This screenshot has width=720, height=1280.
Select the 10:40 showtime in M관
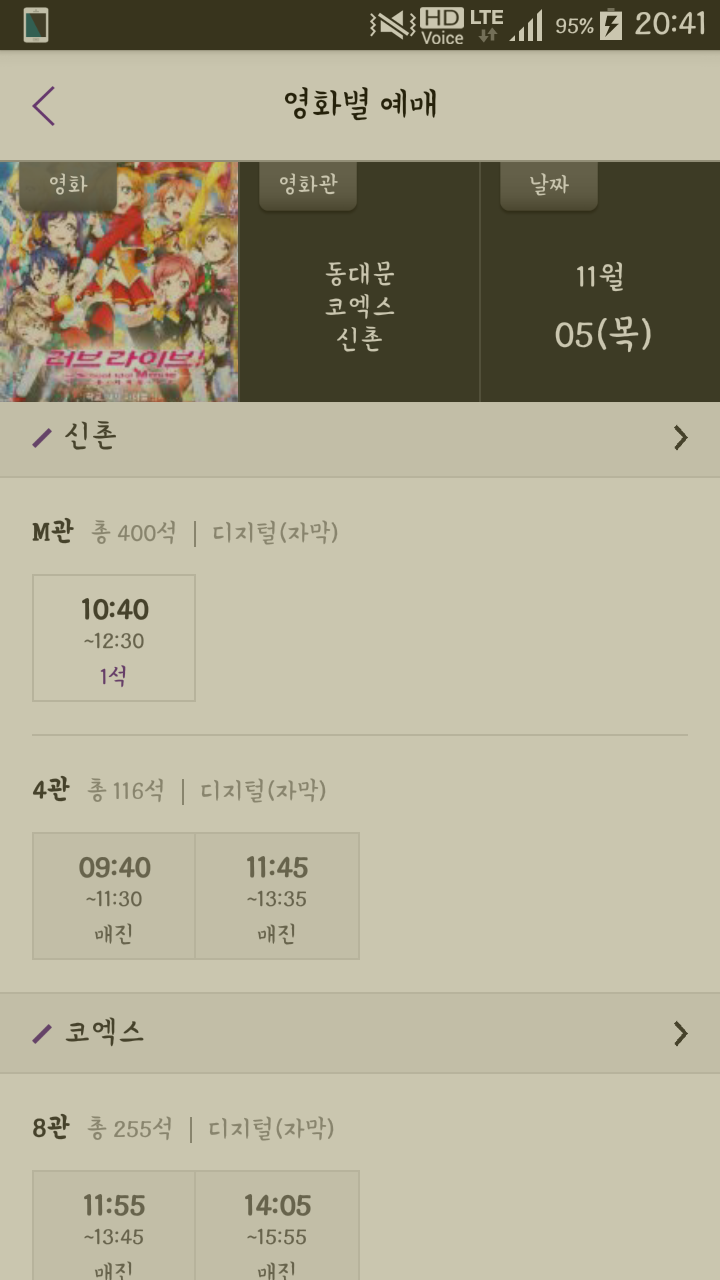(x=114, y=638)
